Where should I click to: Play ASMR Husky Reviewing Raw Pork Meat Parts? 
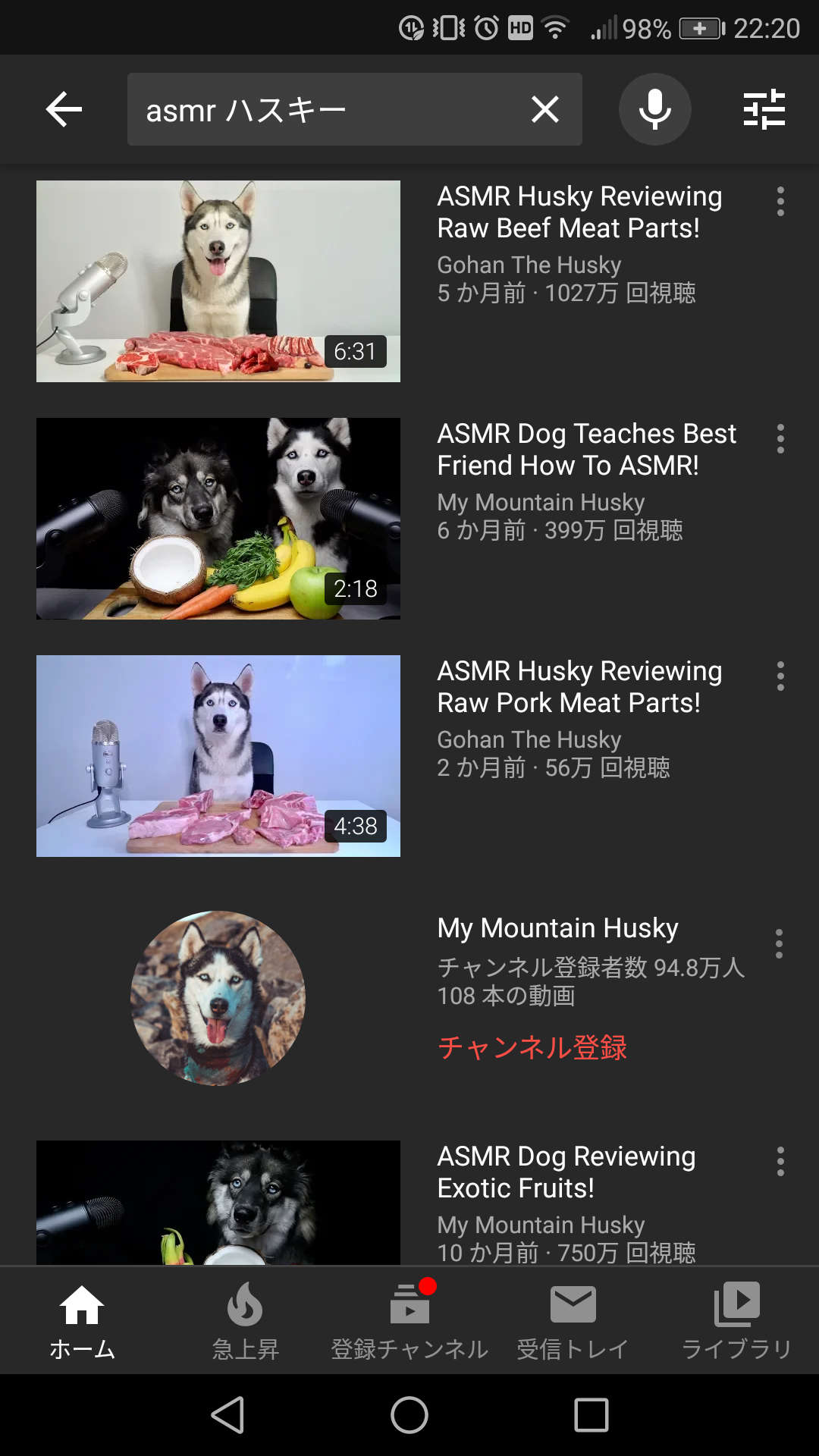tap(218, 756)
